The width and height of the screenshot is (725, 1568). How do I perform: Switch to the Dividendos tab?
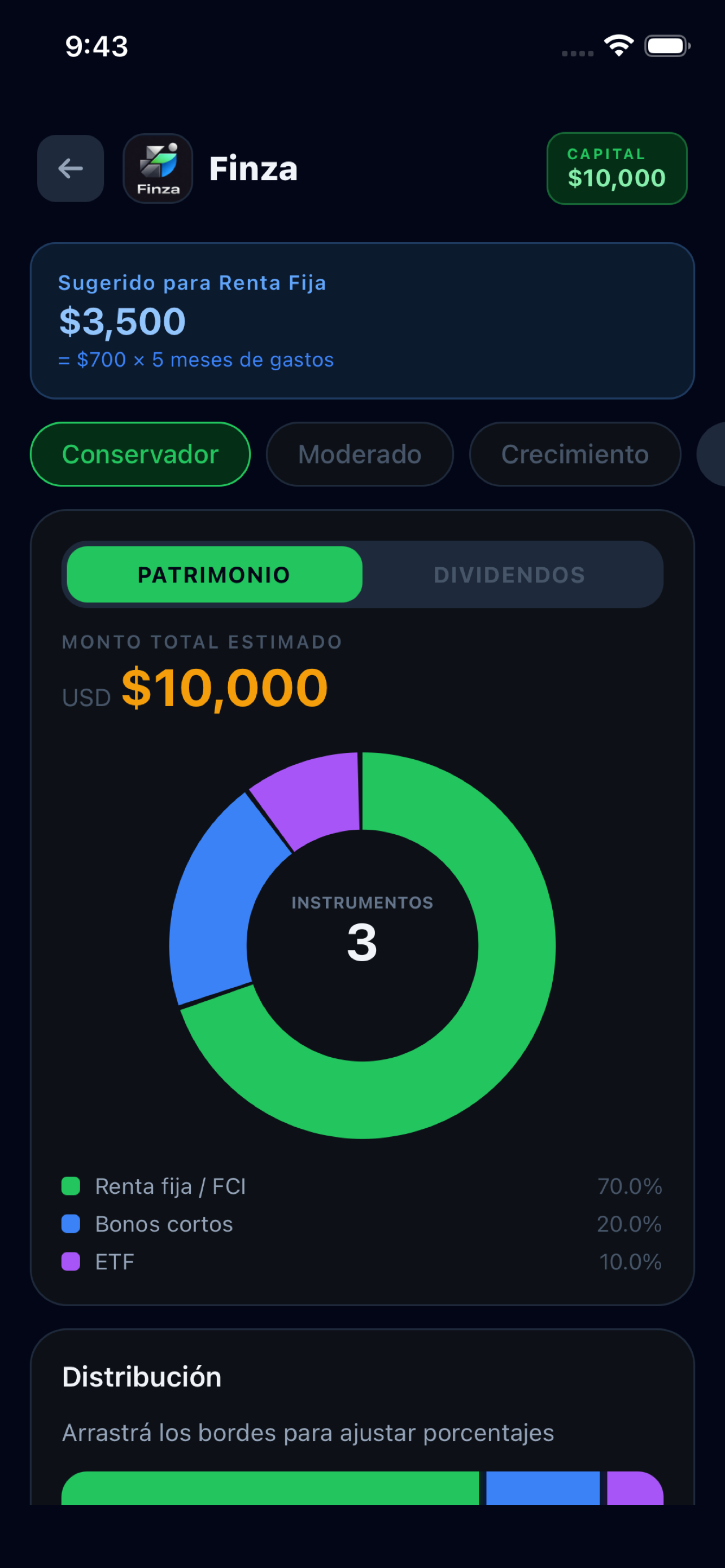click(x=509, y=575)
